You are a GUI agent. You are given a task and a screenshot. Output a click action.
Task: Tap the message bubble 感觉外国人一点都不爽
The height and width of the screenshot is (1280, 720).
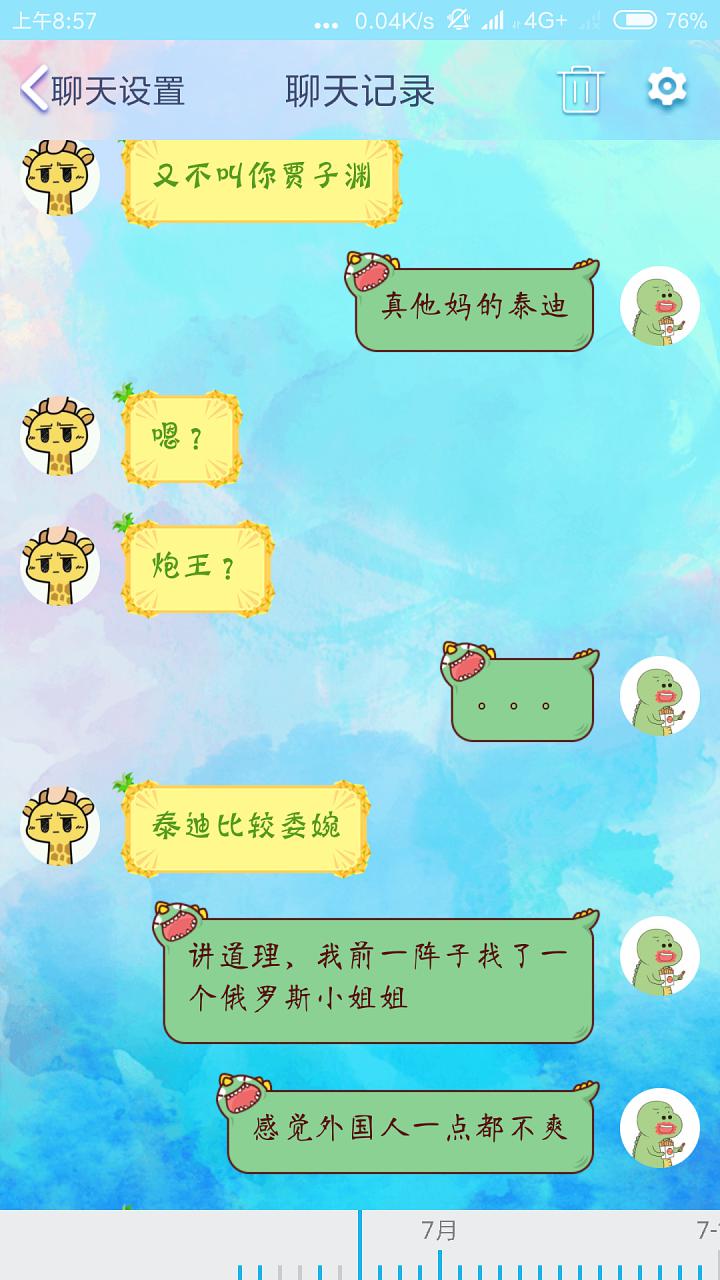[410, 1130]
